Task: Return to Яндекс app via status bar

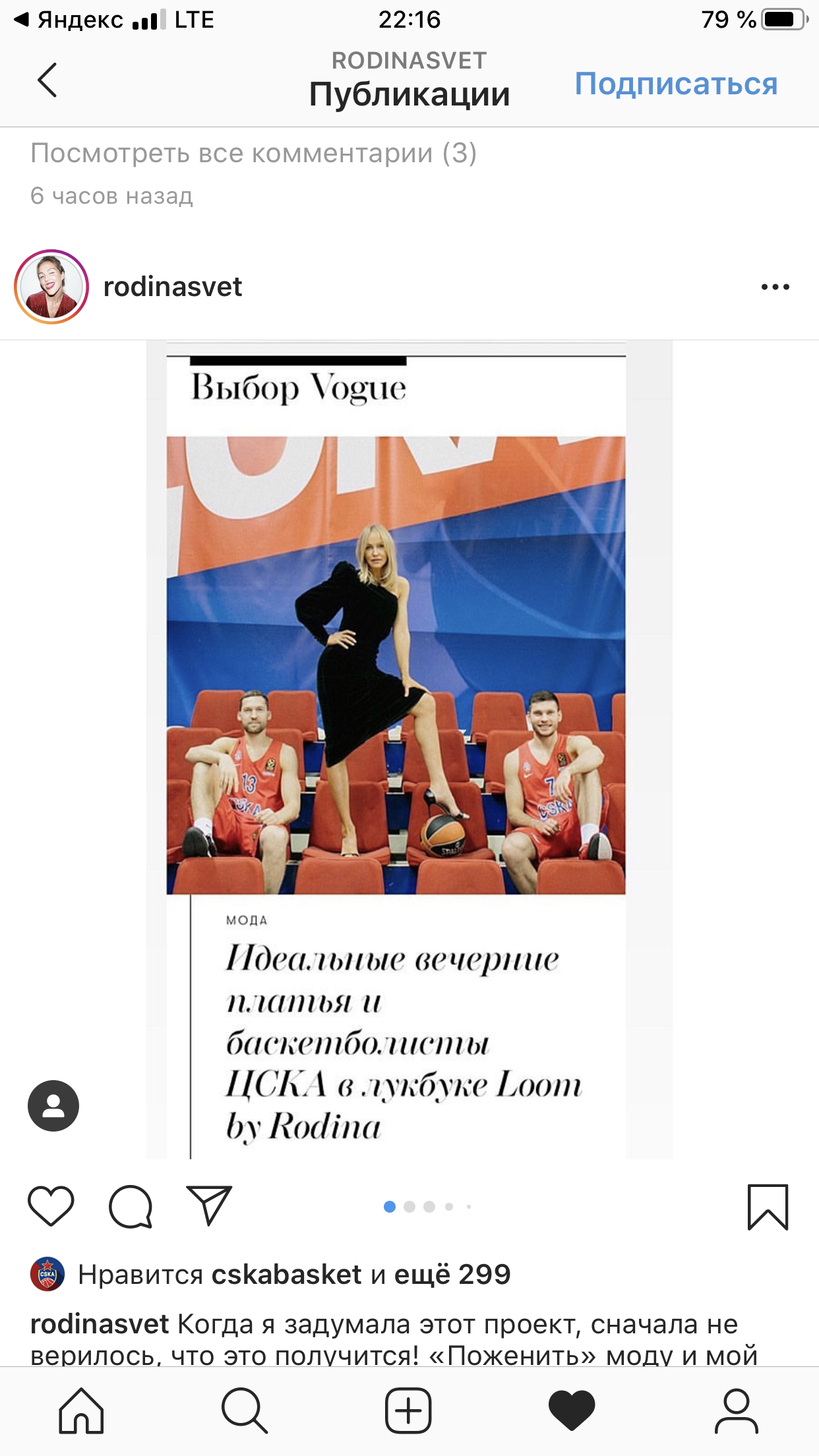Action: point(69,20)
